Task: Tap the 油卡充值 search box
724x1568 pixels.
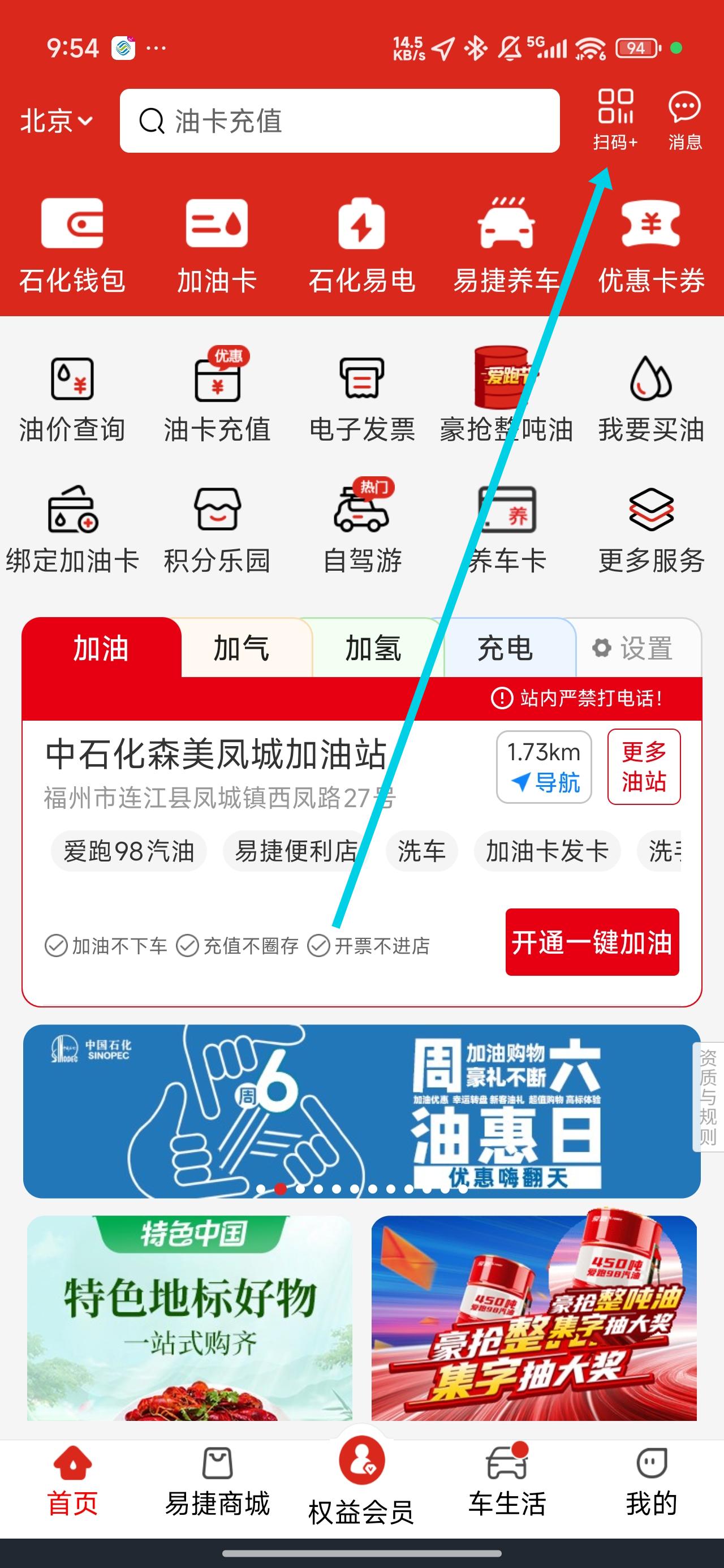Action: click(339, 121)
